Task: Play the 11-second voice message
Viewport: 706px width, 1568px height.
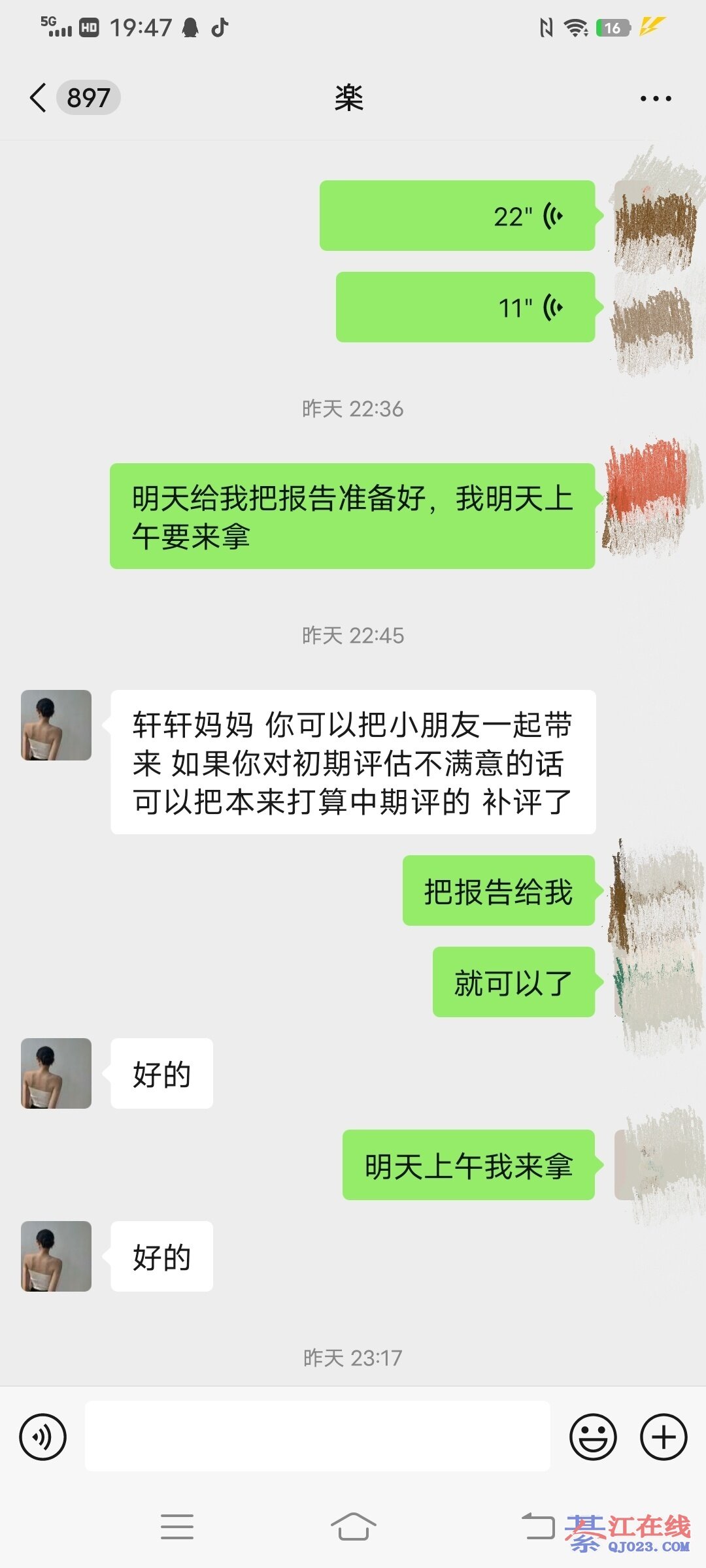Action: pos(465,307)
